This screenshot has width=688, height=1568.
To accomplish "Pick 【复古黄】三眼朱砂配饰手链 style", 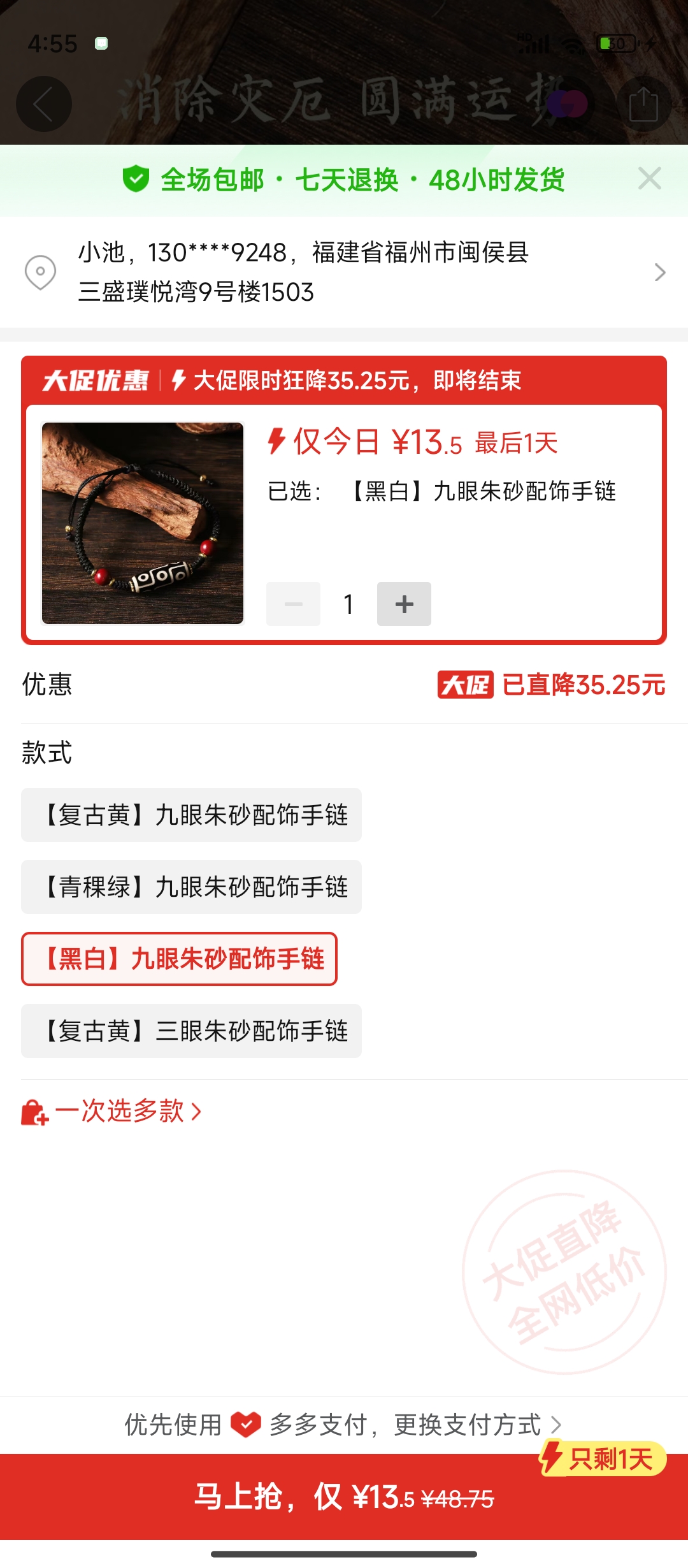I will pyautogui.click(x=191, y=1031).
